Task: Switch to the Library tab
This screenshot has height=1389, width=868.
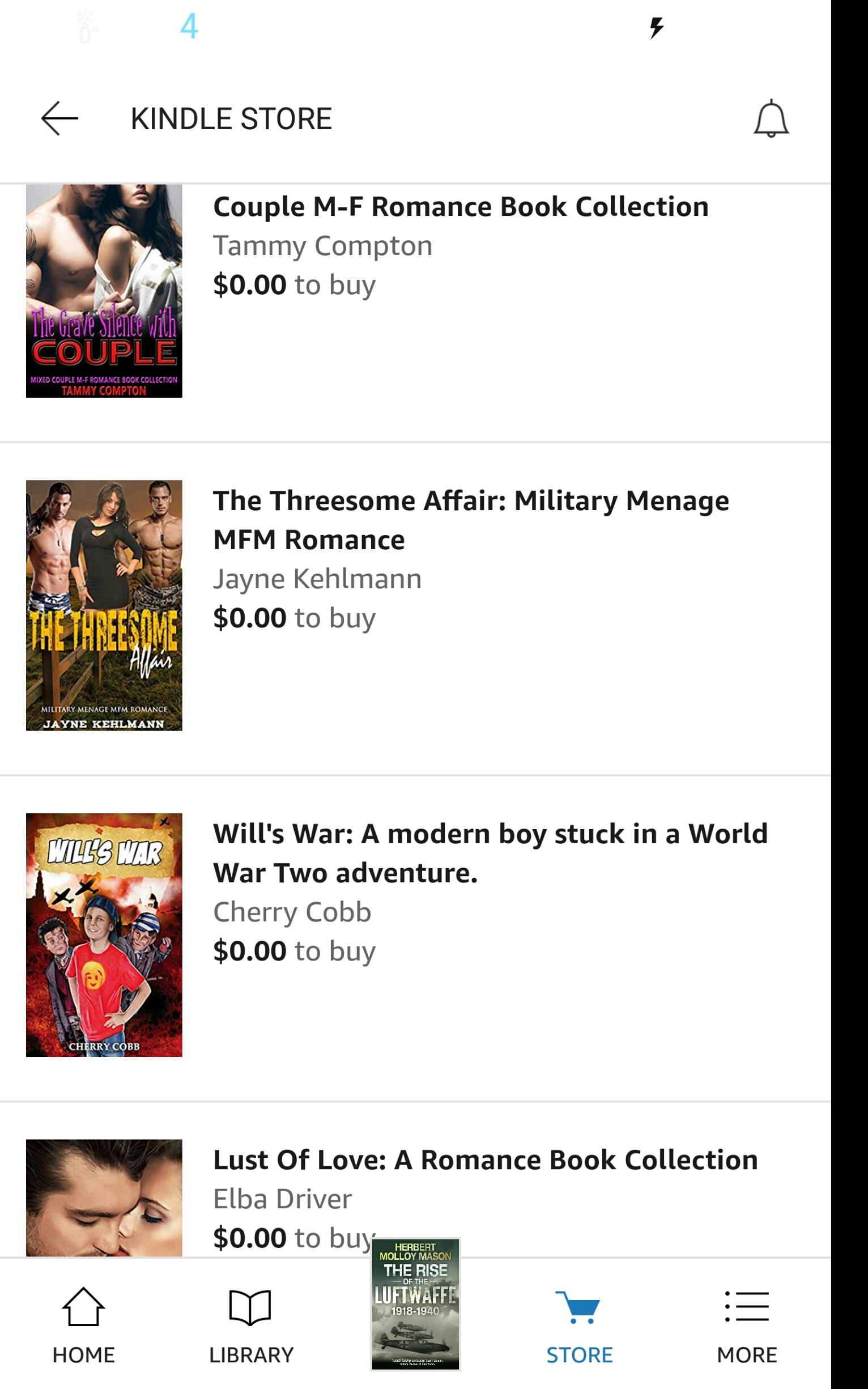Action: click(x=251, y=1325)
